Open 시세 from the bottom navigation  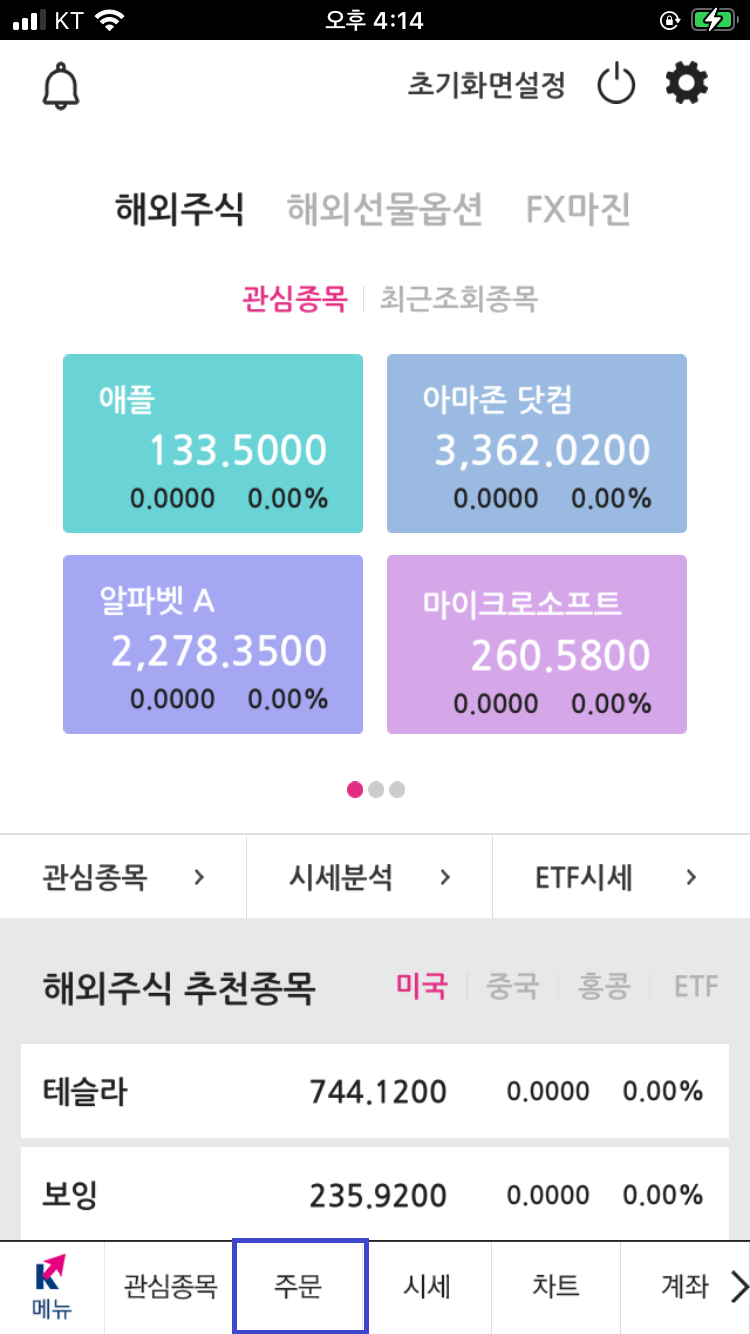[x=428, y=1287]
